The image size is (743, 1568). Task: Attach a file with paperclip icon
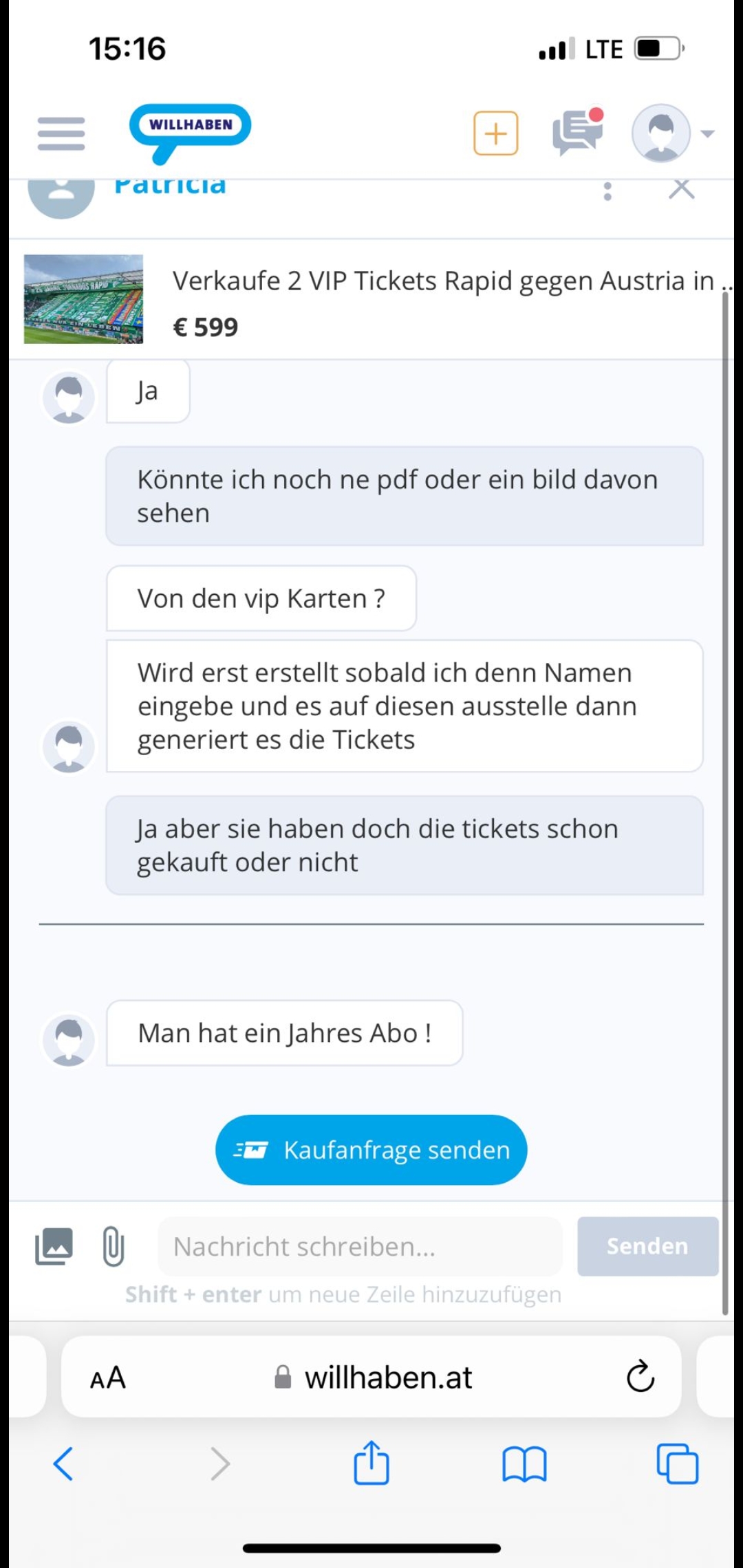(x=114, y=1247)
